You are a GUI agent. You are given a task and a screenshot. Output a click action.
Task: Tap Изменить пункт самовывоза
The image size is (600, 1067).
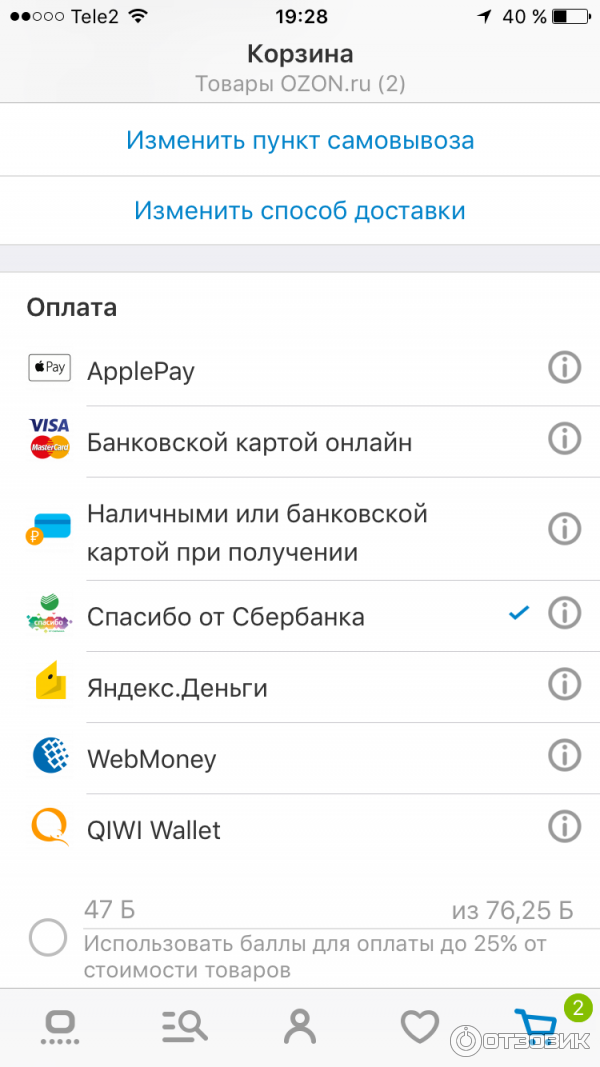[300, 141]
